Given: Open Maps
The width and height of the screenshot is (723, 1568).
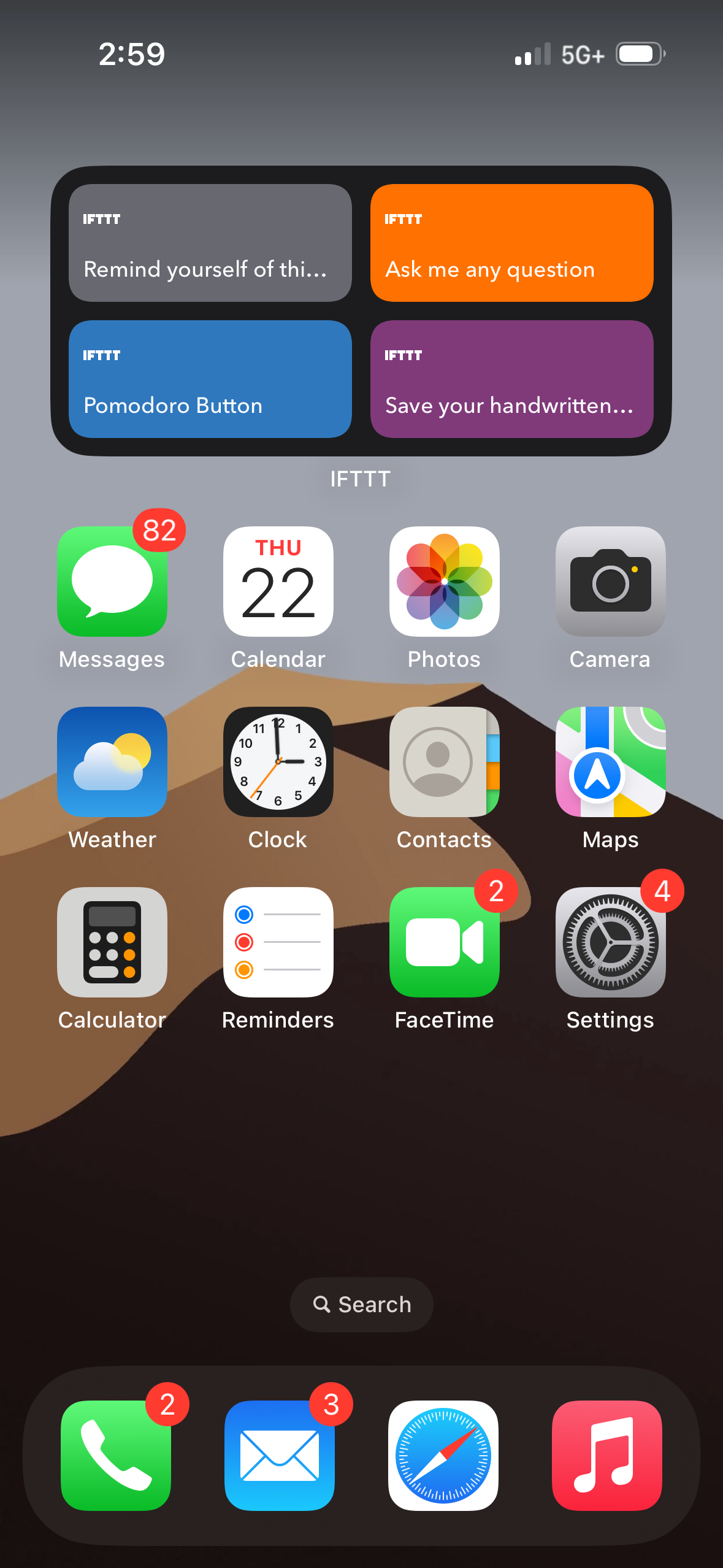Looking at the screenshot, I should [610, 761].
